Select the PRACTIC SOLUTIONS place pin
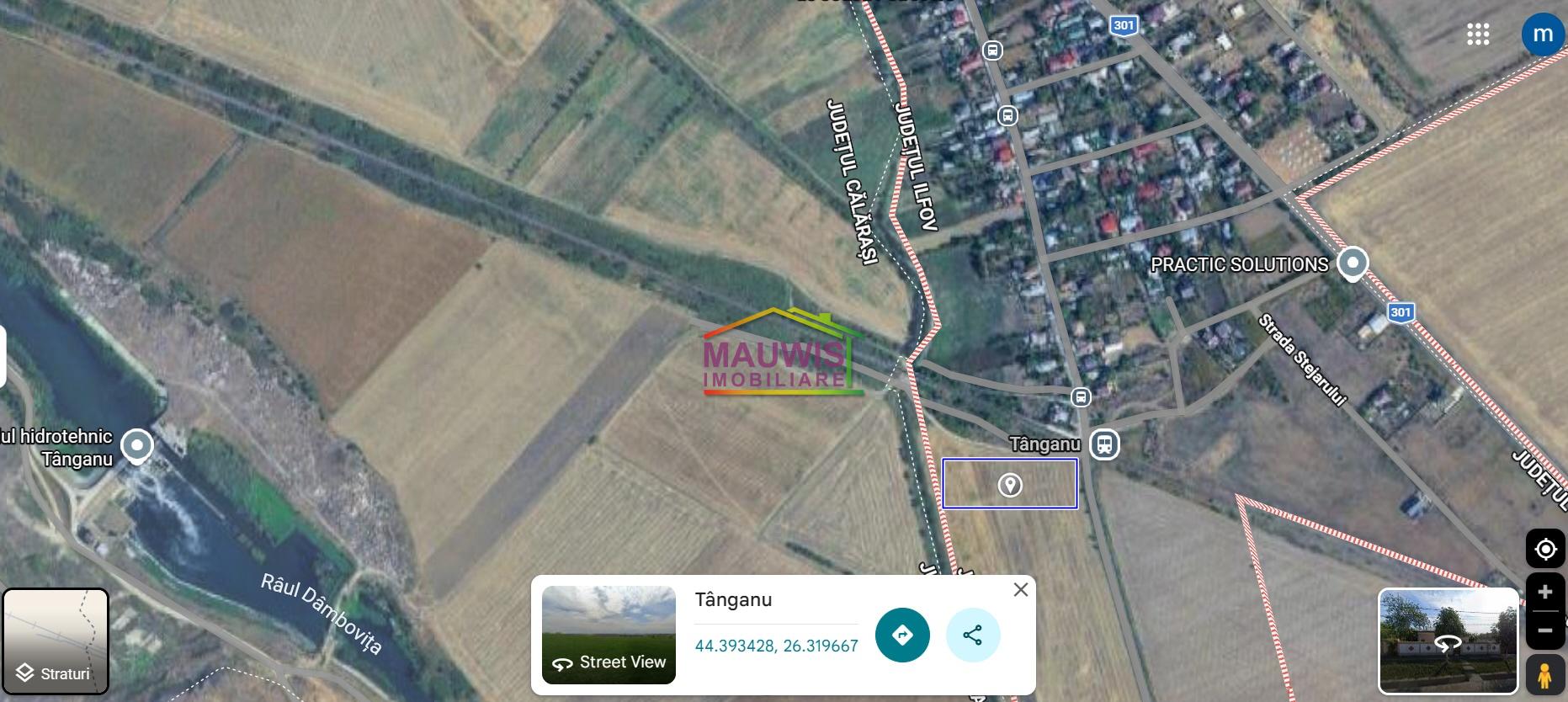The width and height of the screenshot is (1568, 702). tap(1353, 263)
